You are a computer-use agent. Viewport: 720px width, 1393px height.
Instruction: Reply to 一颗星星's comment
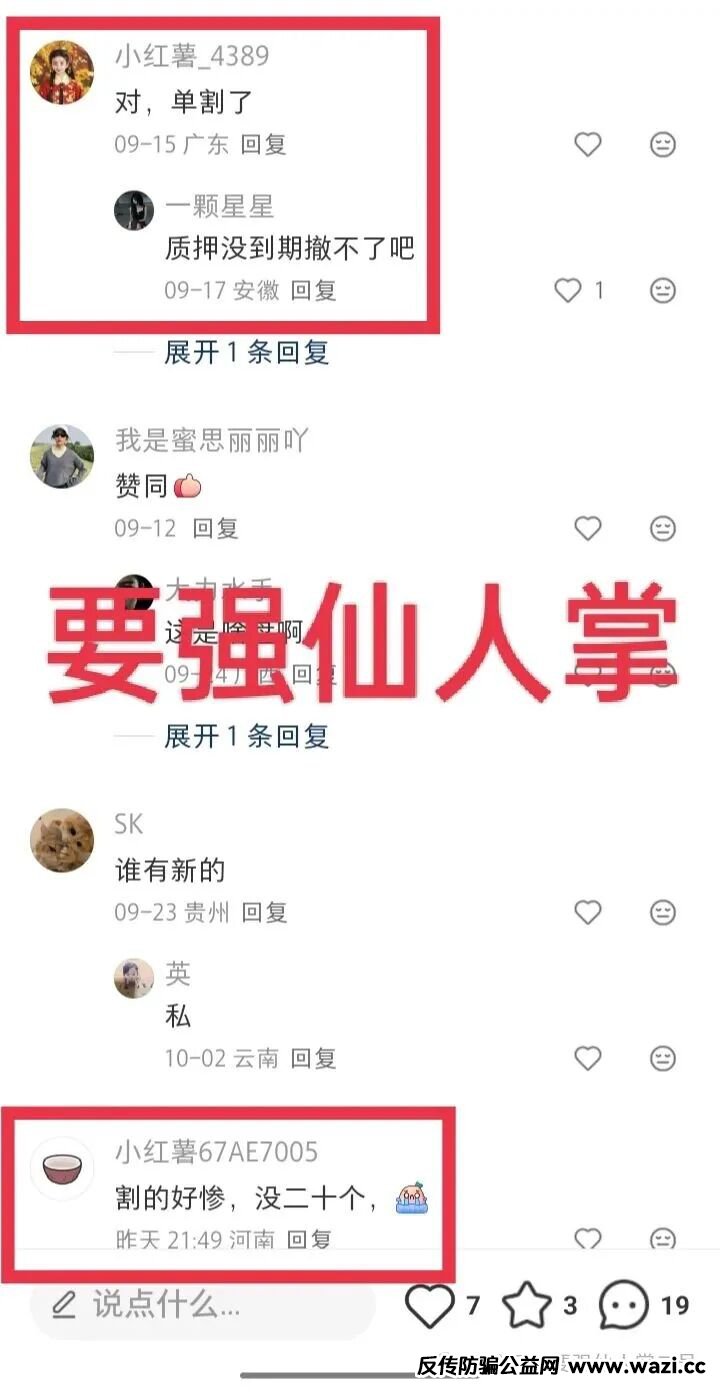pyautogui.click(x=313, y=290)
